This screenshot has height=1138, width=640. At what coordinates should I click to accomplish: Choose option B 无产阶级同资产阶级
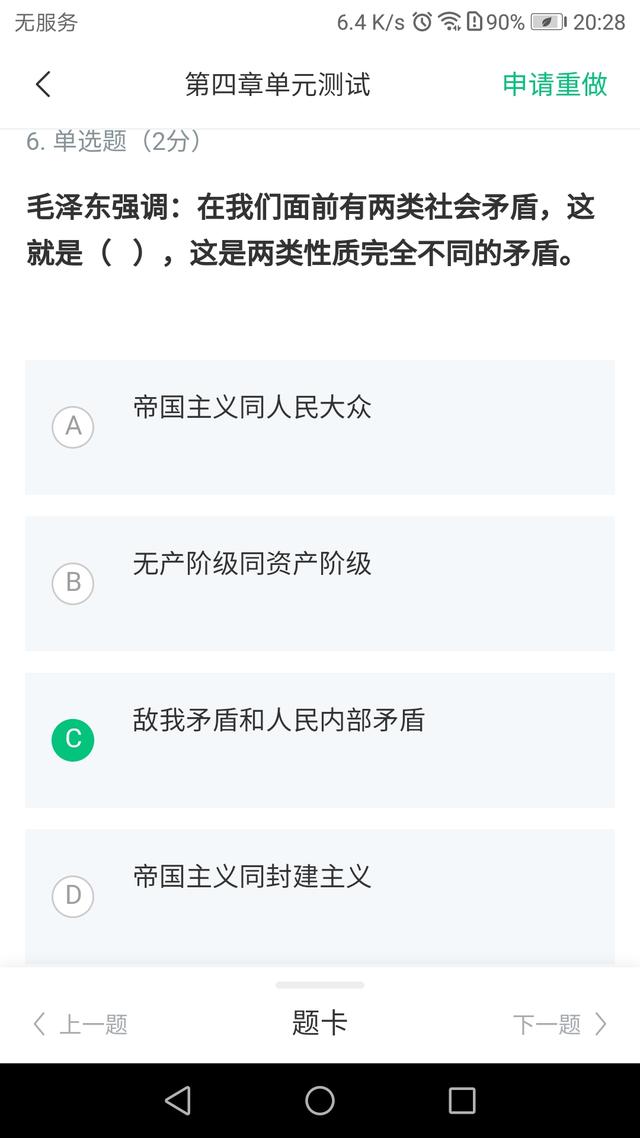[320, 584]
